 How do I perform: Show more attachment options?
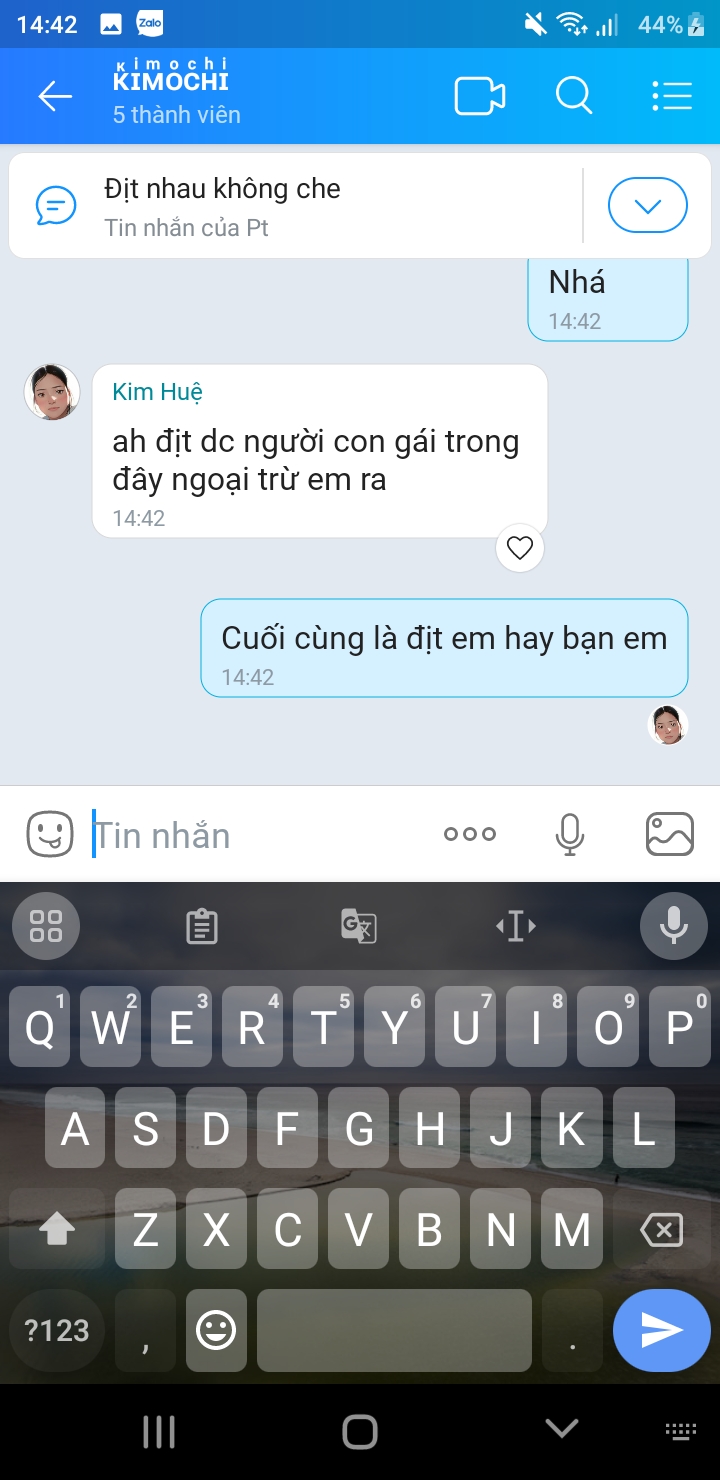pos(469,834)
